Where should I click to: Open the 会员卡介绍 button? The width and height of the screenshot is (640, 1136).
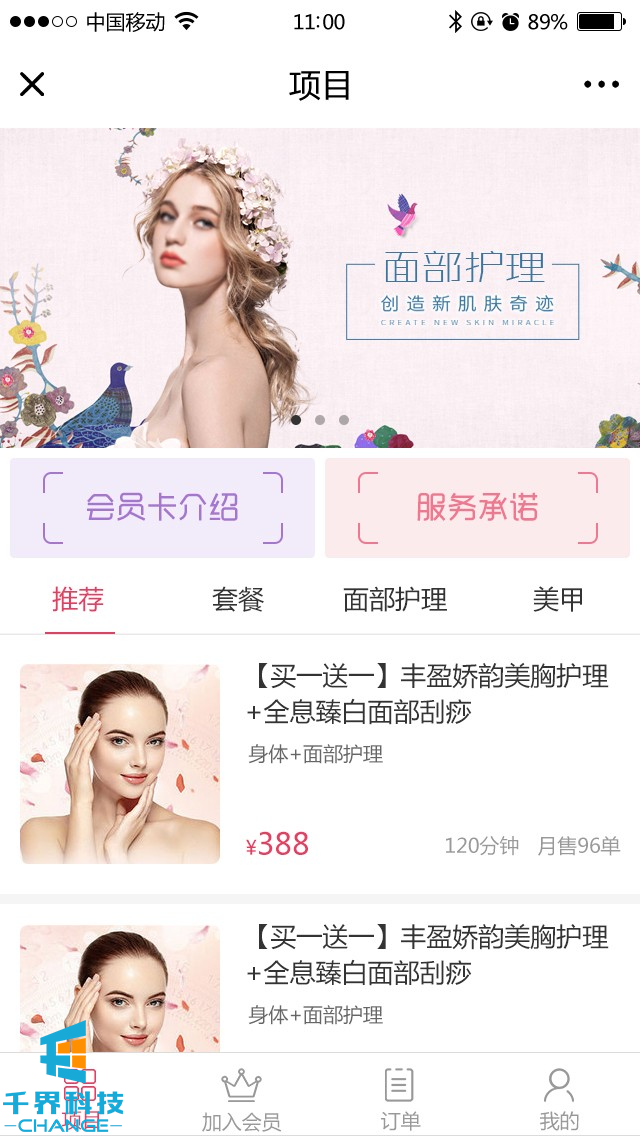(162, 508)
